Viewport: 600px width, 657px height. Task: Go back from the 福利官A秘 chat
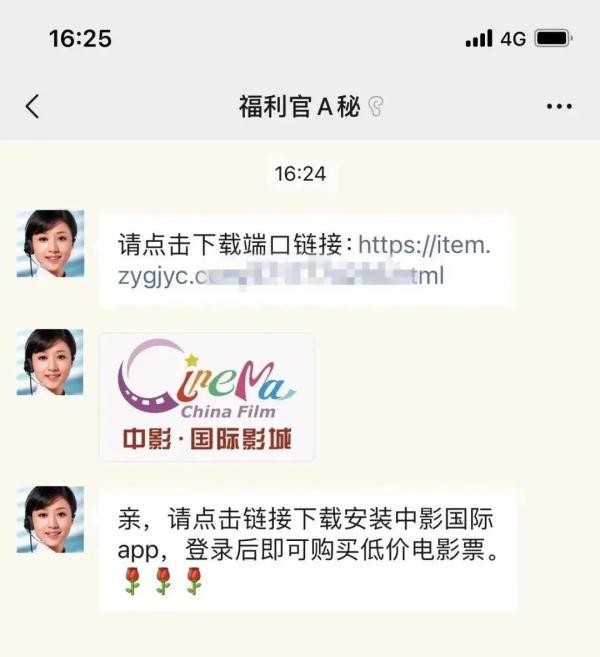coord(33,107)
